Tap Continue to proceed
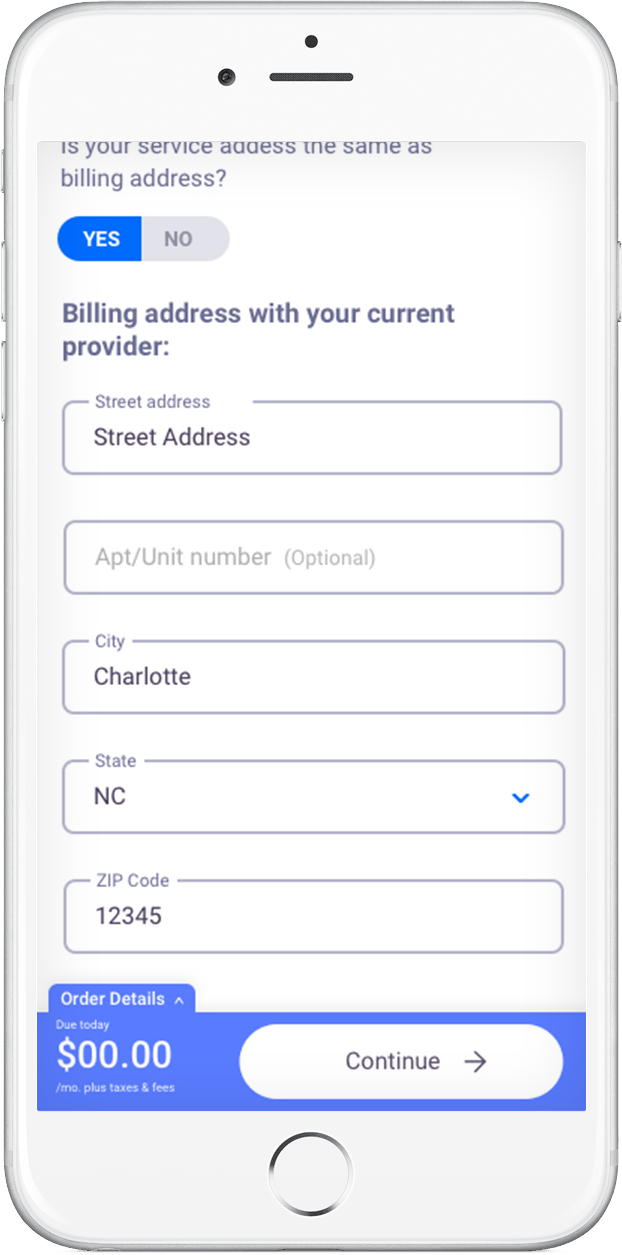The image size is (622, 1255). tap(401, 1061)
